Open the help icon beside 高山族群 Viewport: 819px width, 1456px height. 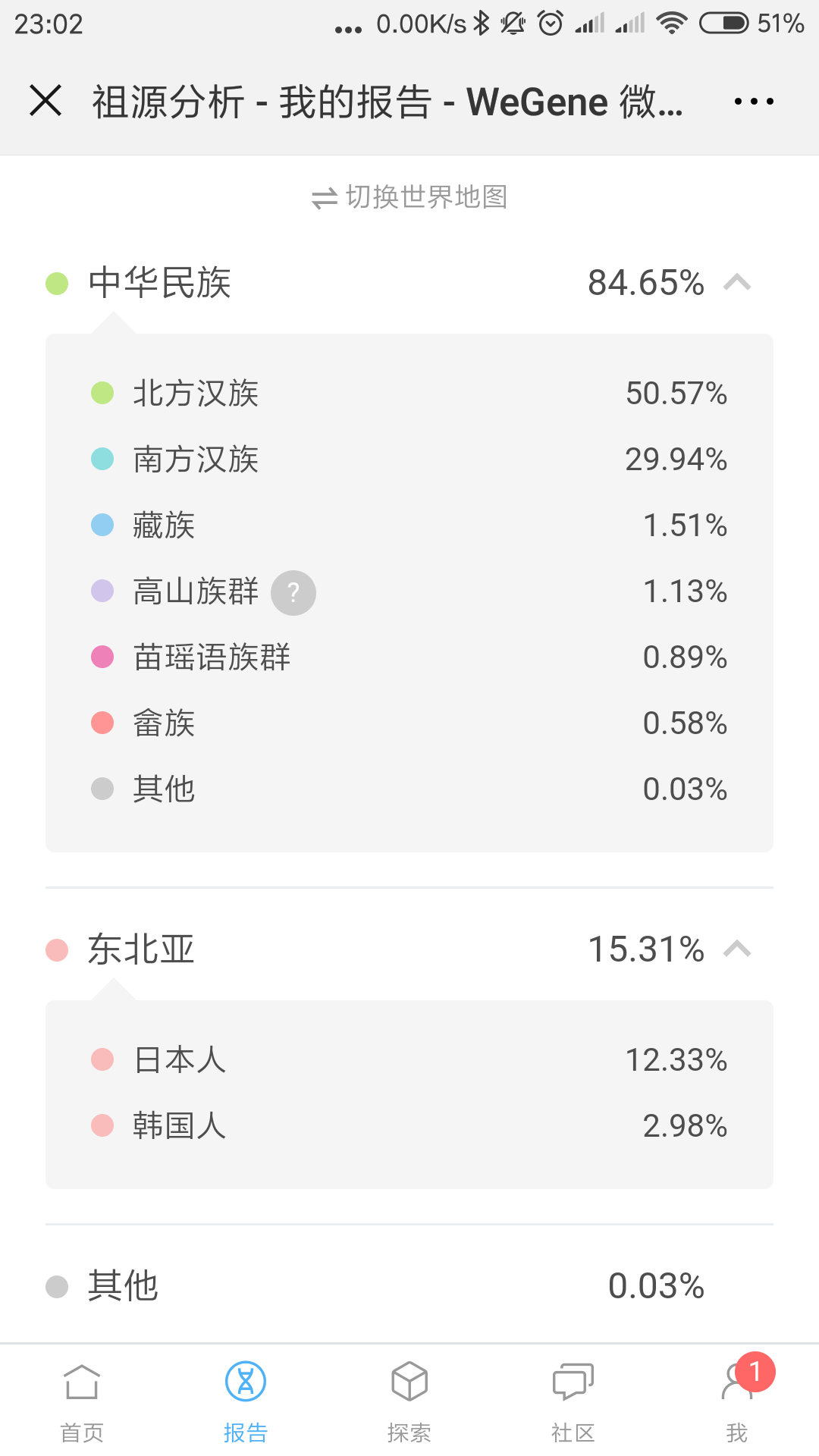click(293, 592)
